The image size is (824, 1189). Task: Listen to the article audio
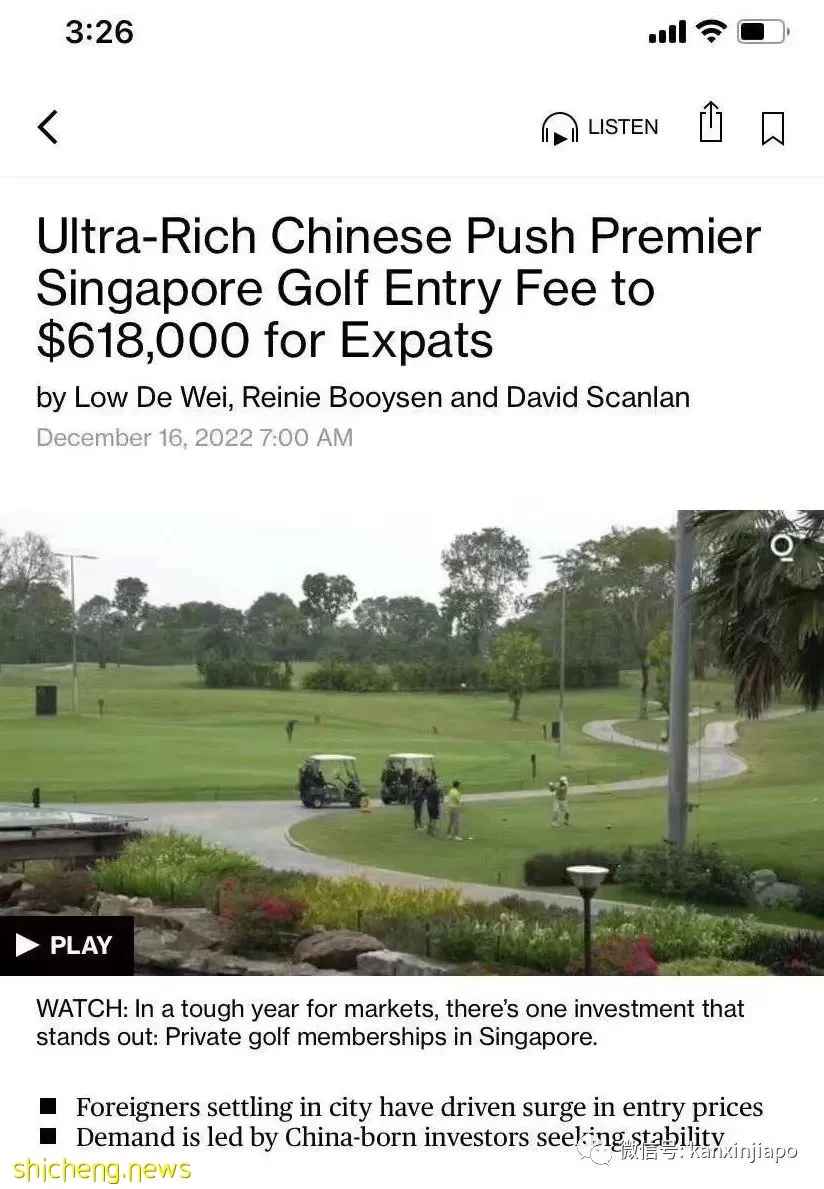pos(600,127)
